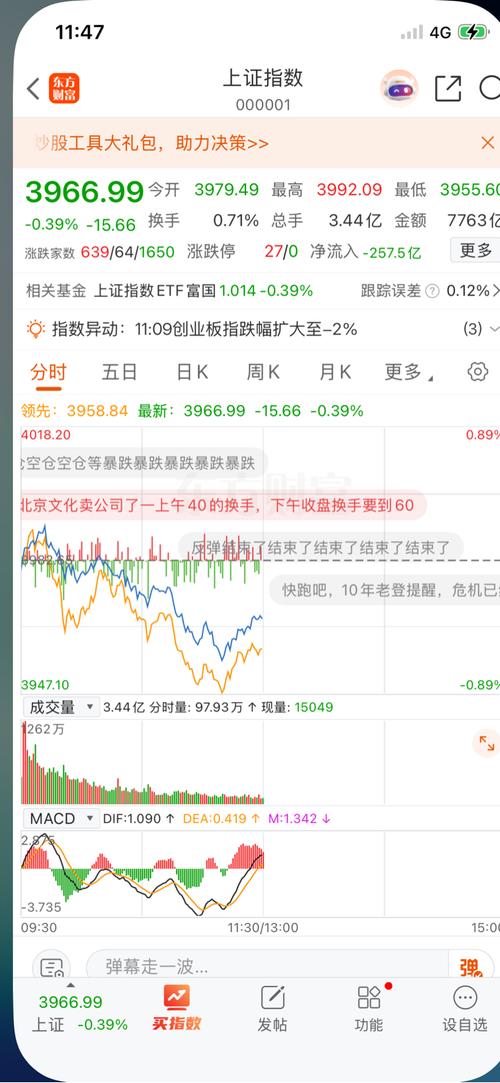500x1083 pixels.
Task: Open the robot assistant avatar
Action: click(401, 88)
